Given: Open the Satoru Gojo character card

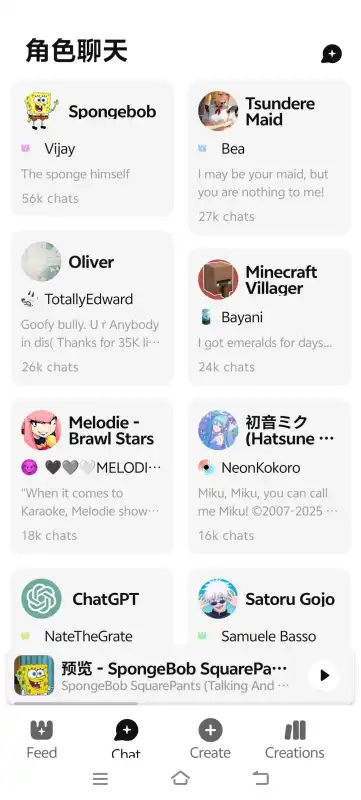Looking at the screenshot, I should [269, 607].
